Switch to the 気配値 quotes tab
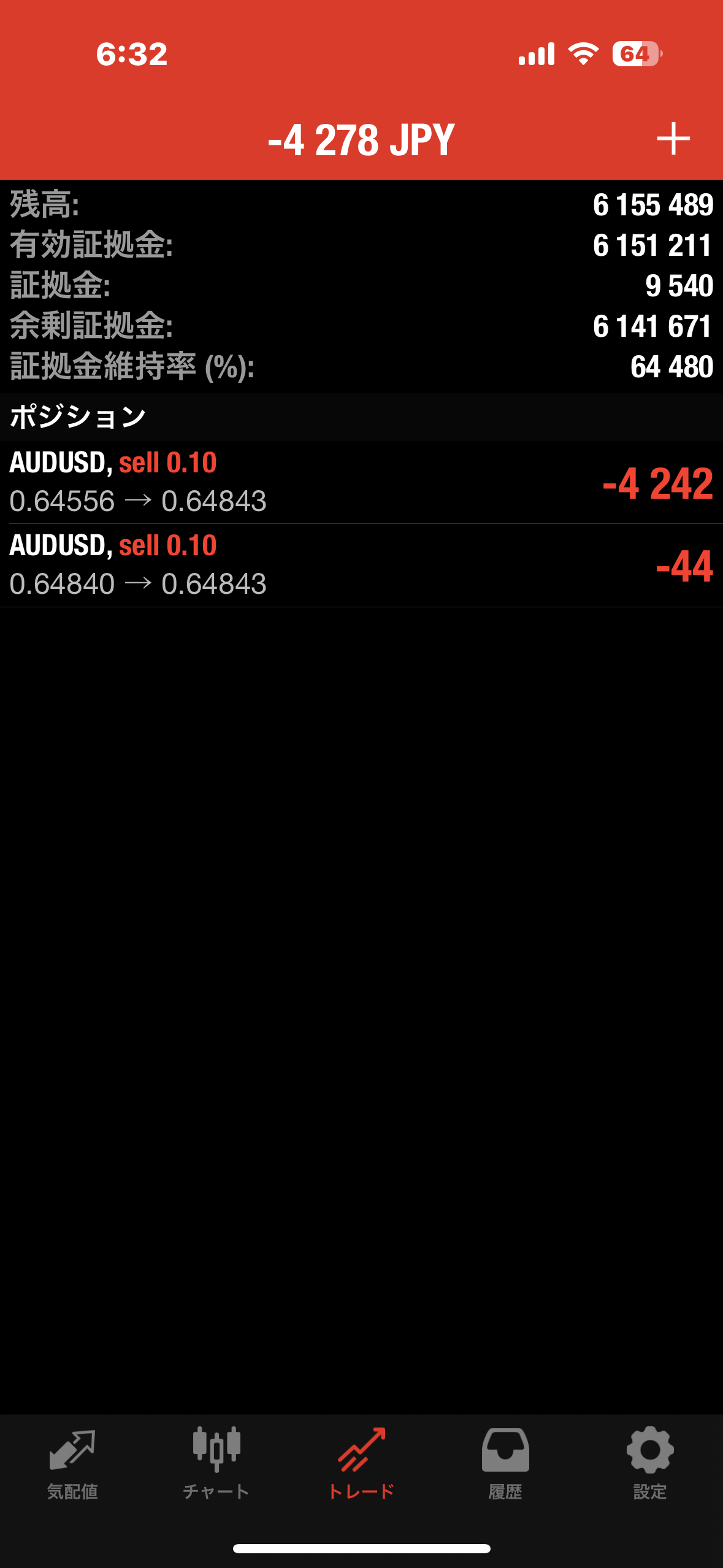Image resolution: width=723 pixels, height=1568 pixels. (72, 1462)
